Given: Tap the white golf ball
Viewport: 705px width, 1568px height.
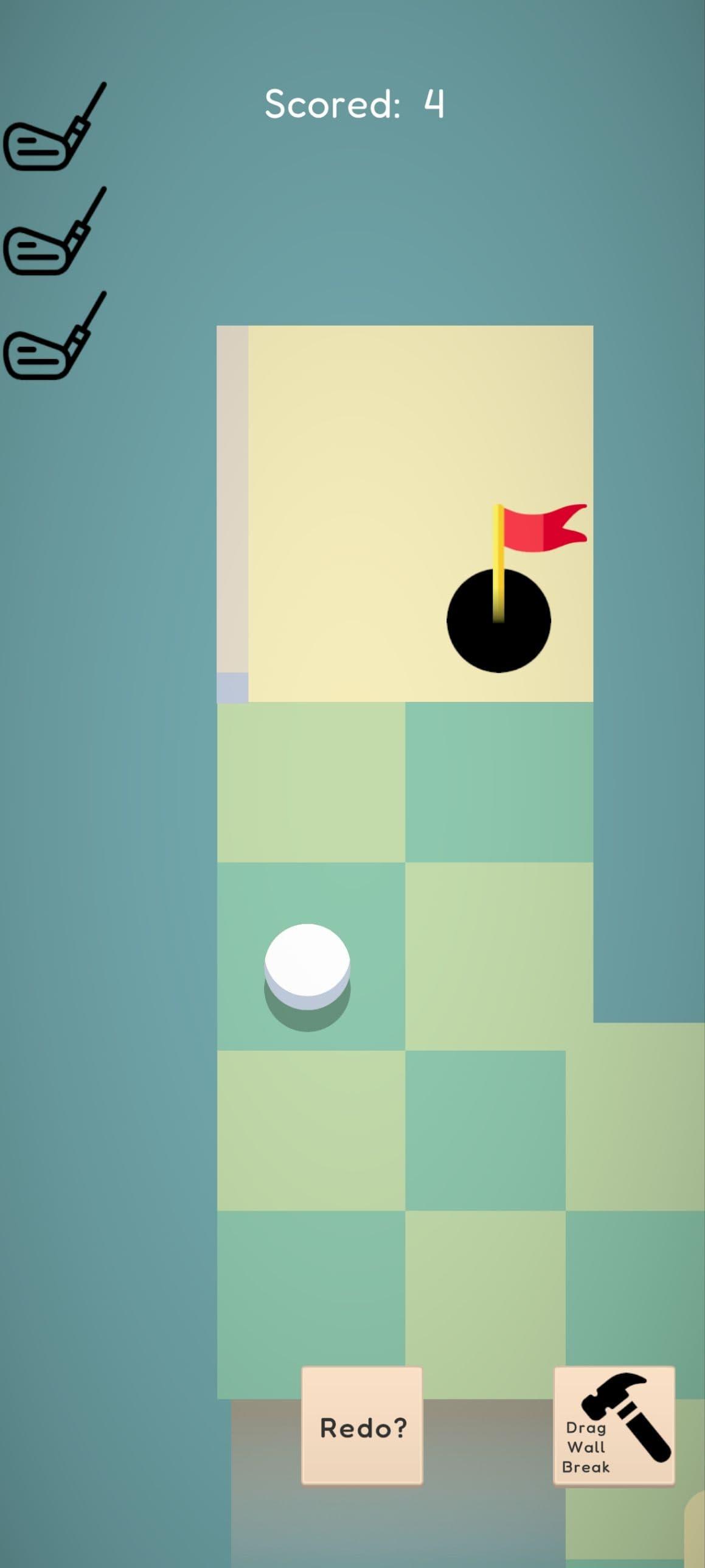Looking at the screenshot, I should point(307,966).
